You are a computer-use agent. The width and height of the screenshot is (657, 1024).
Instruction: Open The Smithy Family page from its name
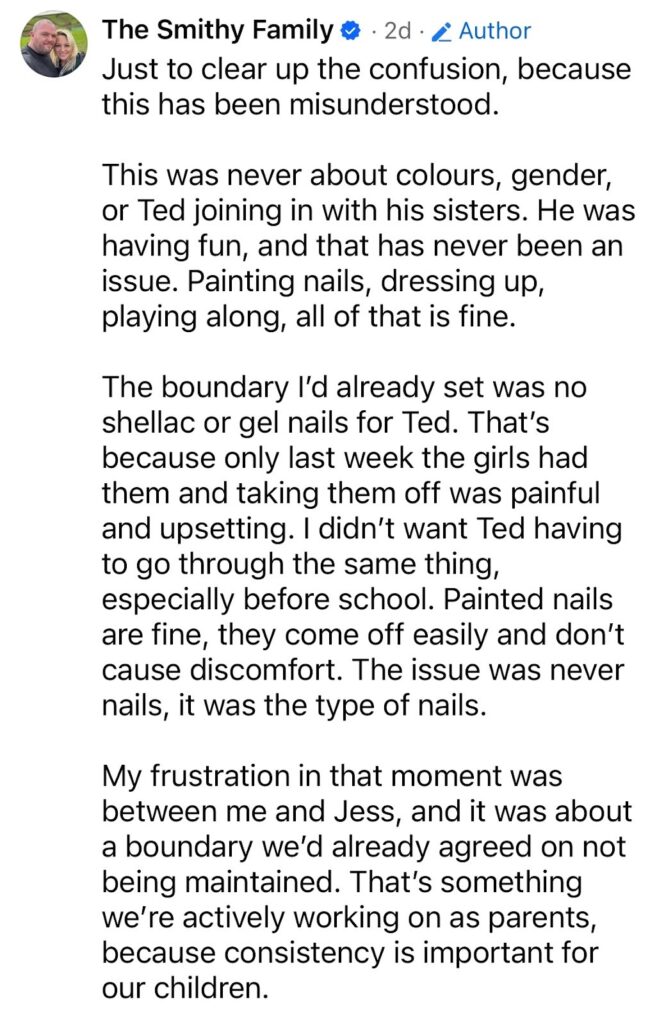(218, 31)
